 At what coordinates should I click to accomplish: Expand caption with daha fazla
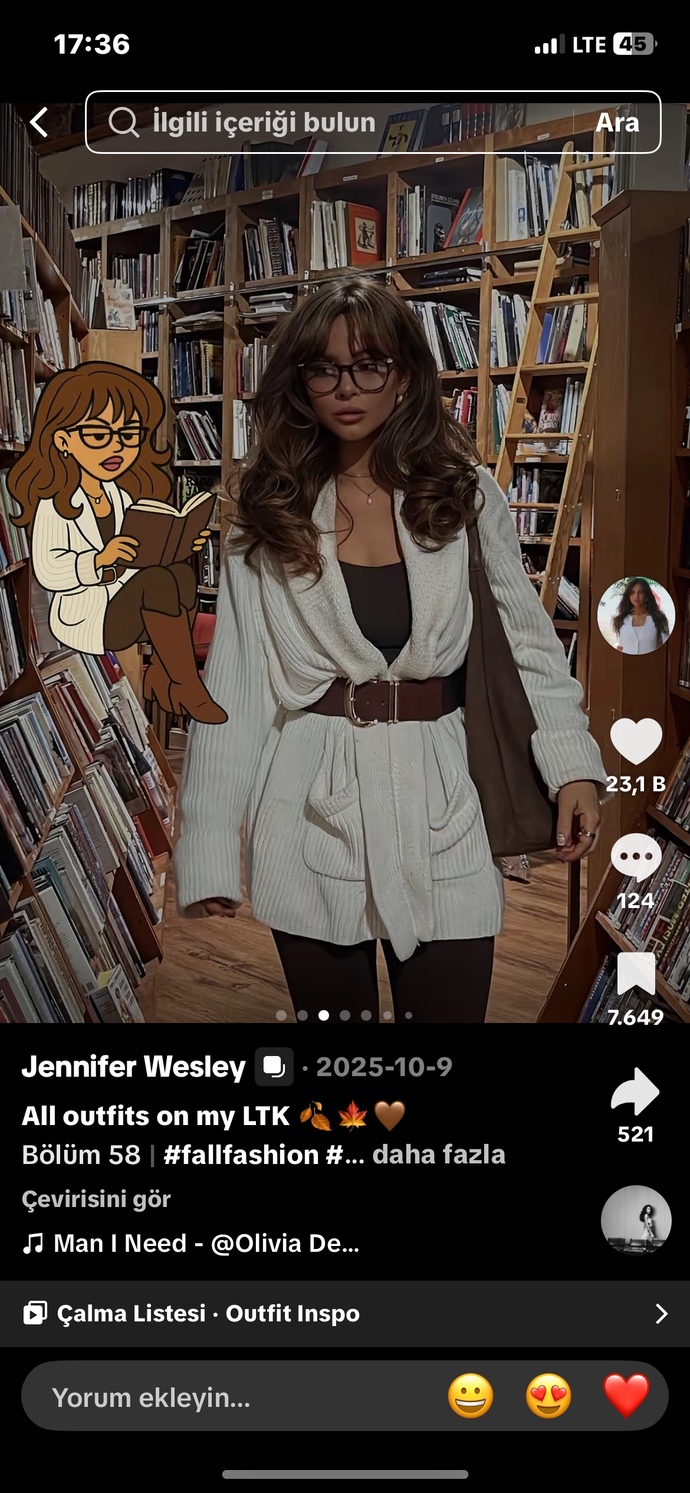pyautogui.click(x=439, y=1155)
